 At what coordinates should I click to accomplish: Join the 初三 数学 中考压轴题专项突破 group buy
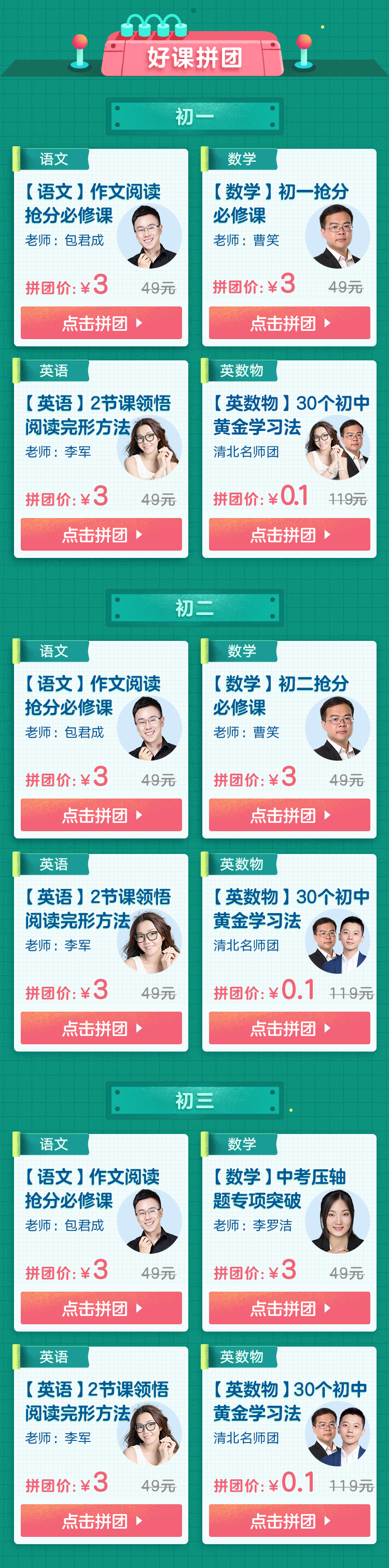(x=289, y=1308)
